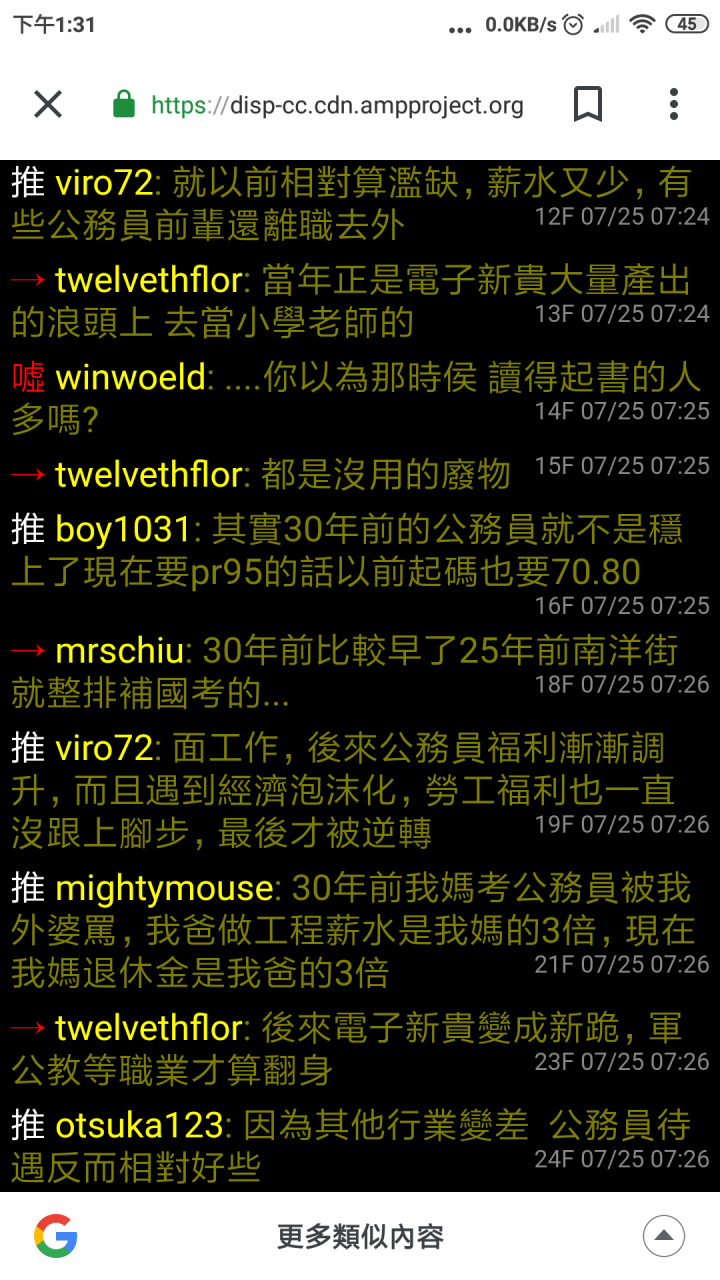Open the 更多類似內容 related content panel
Image resolution: width=720 pixels, height=1280 pixels.
click(x=359, y=1236)
